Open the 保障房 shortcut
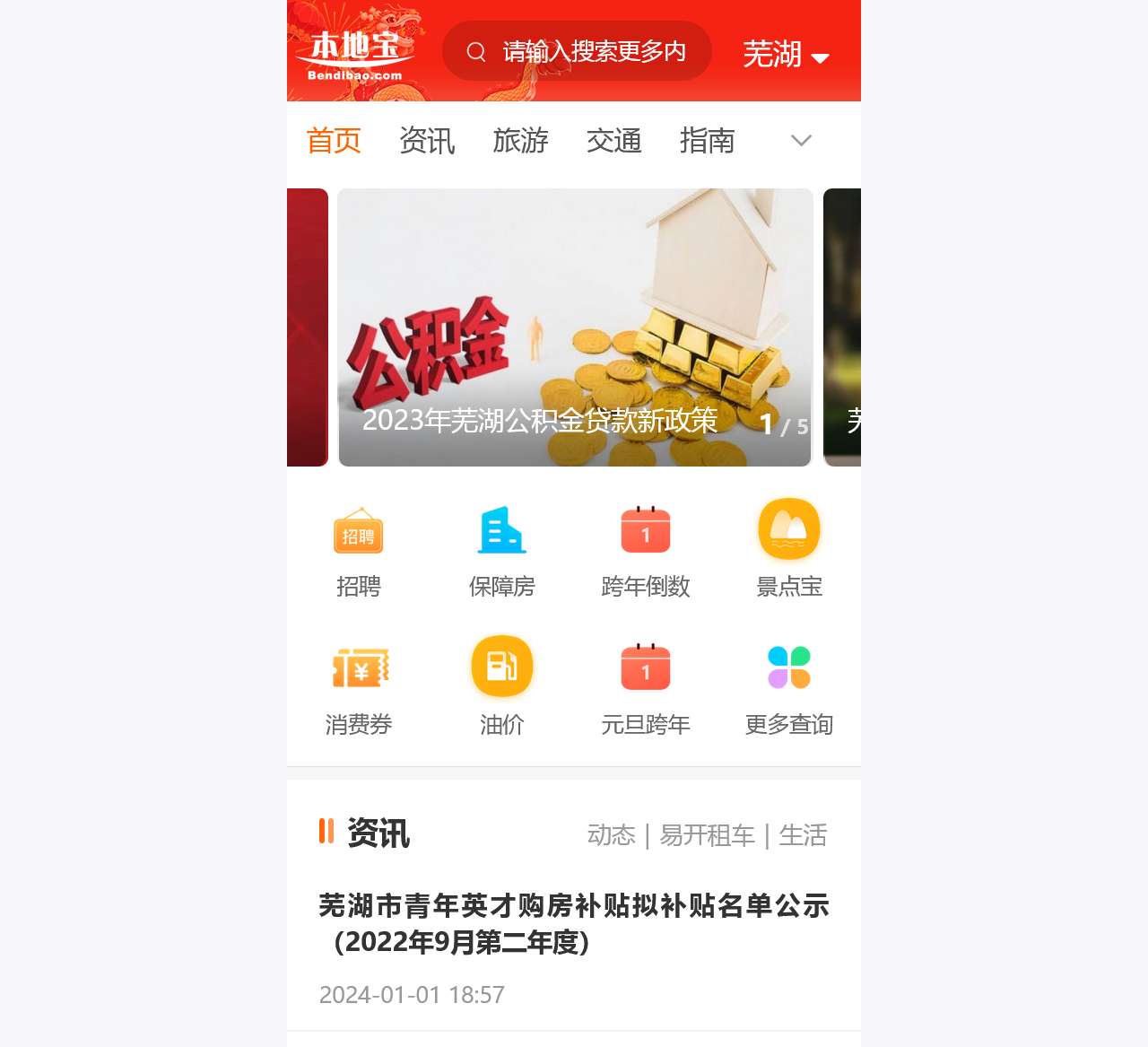1148x1047 pixels. coord(502,549)
